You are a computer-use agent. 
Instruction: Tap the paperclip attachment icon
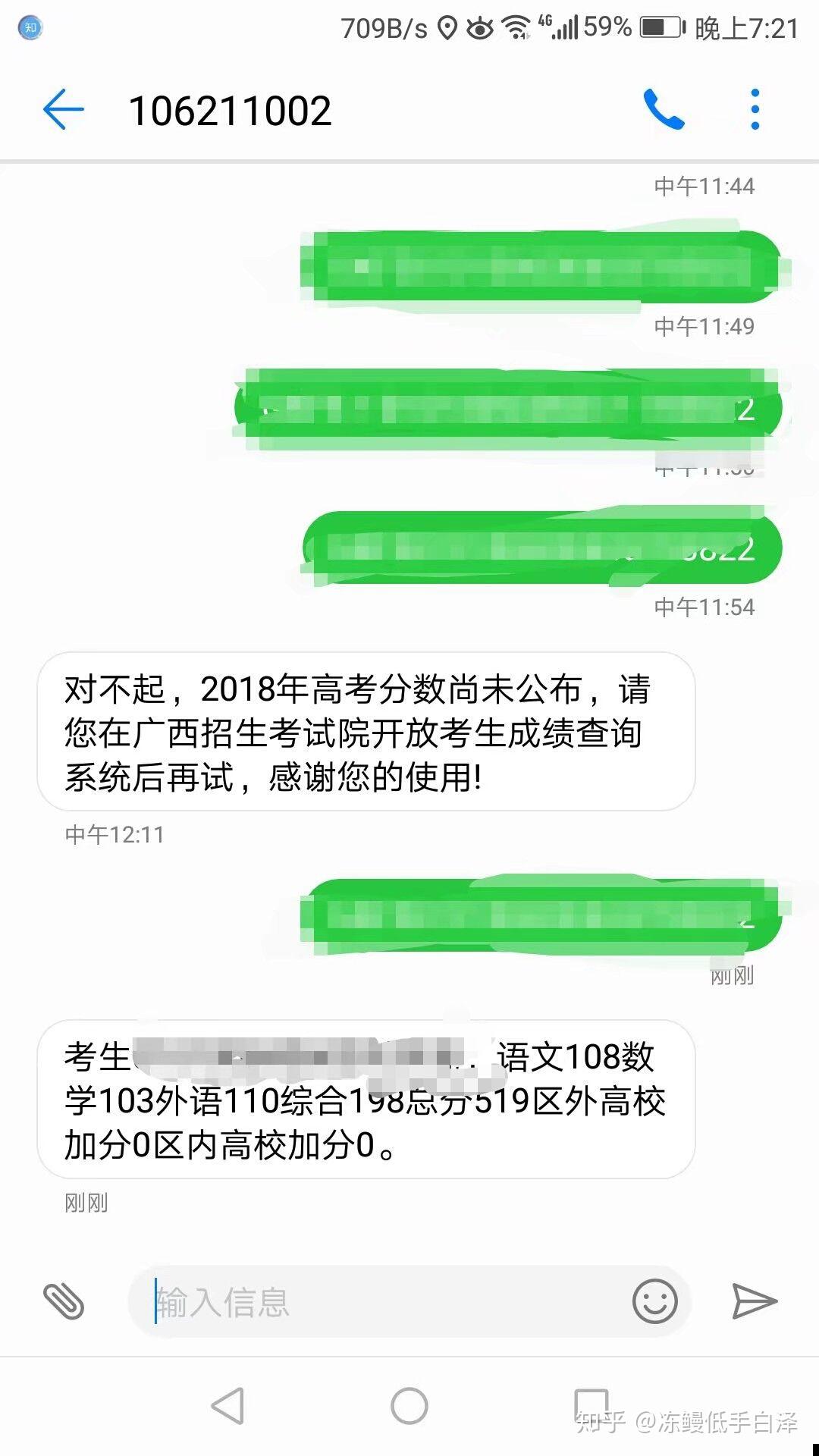coord(64,1301)
